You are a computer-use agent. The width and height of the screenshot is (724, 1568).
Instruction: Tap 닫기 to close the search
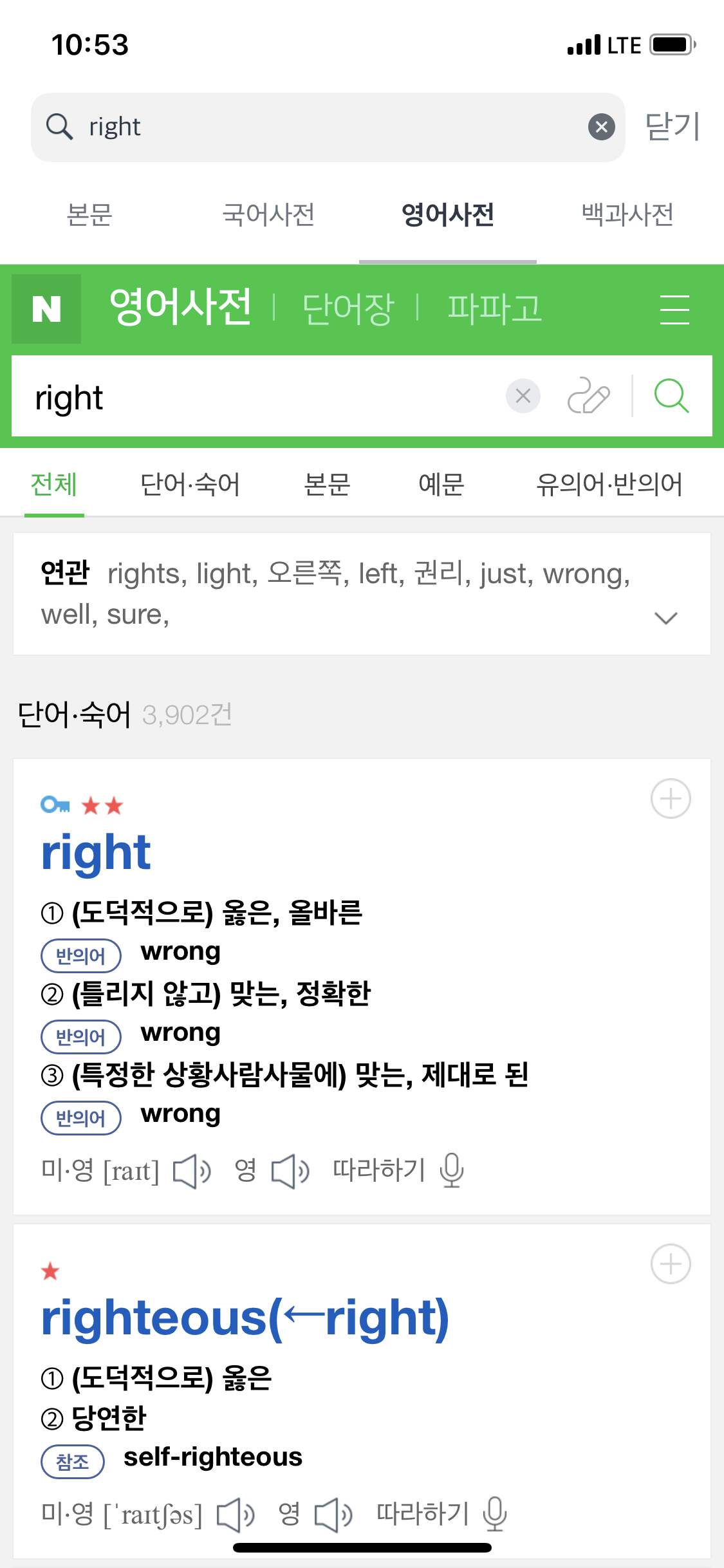pos(673,126)
